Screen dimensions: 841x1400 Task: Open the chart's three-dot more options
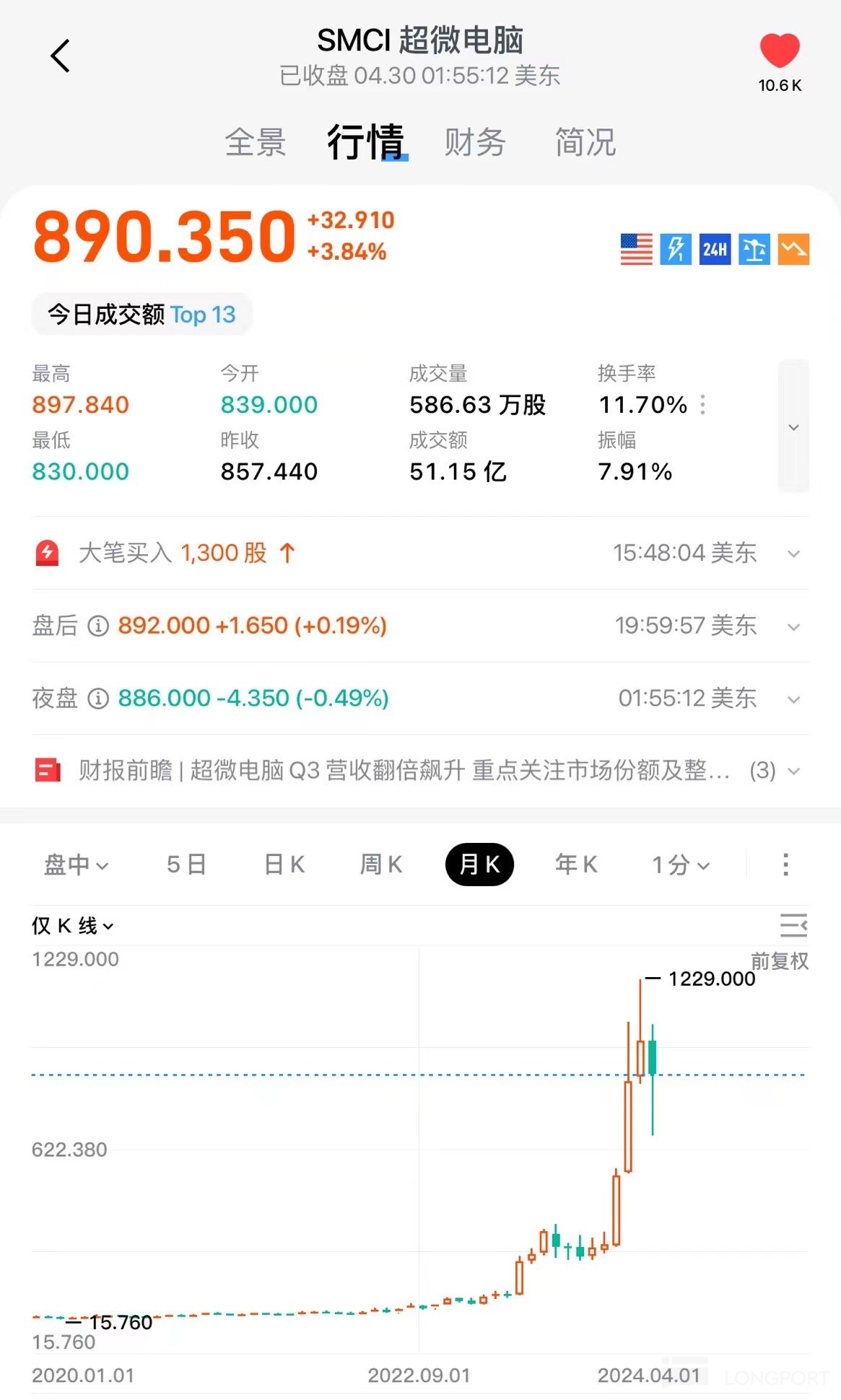[785, 865]
